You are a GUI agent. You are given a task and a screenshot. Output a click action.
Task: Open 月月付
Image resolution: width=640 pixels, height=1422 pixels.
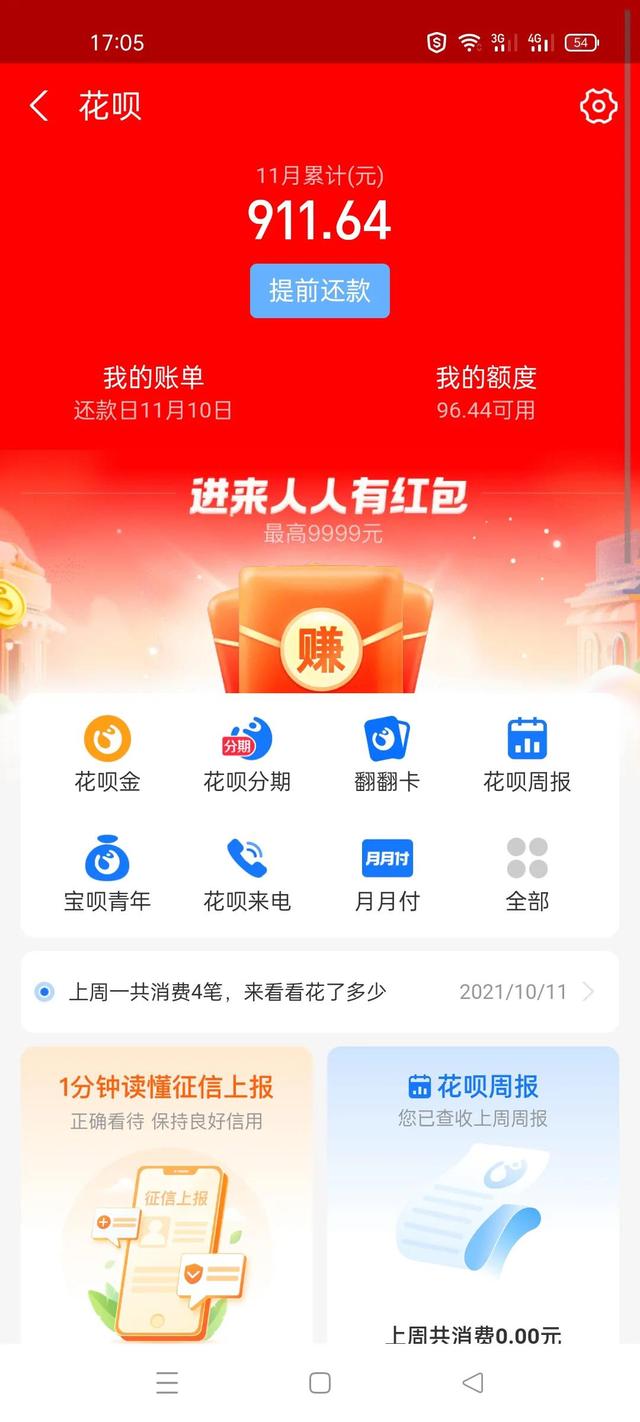click(387, 875)
